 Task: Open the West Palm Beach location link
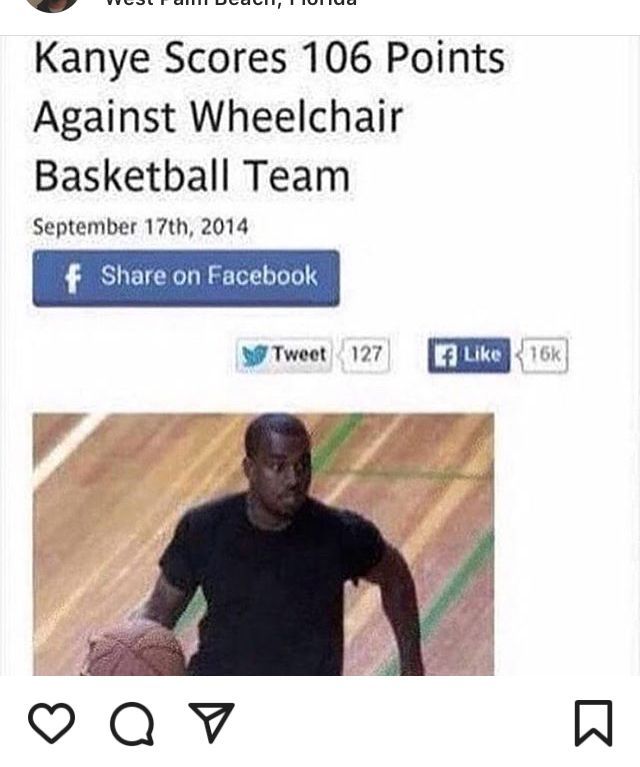231,4
